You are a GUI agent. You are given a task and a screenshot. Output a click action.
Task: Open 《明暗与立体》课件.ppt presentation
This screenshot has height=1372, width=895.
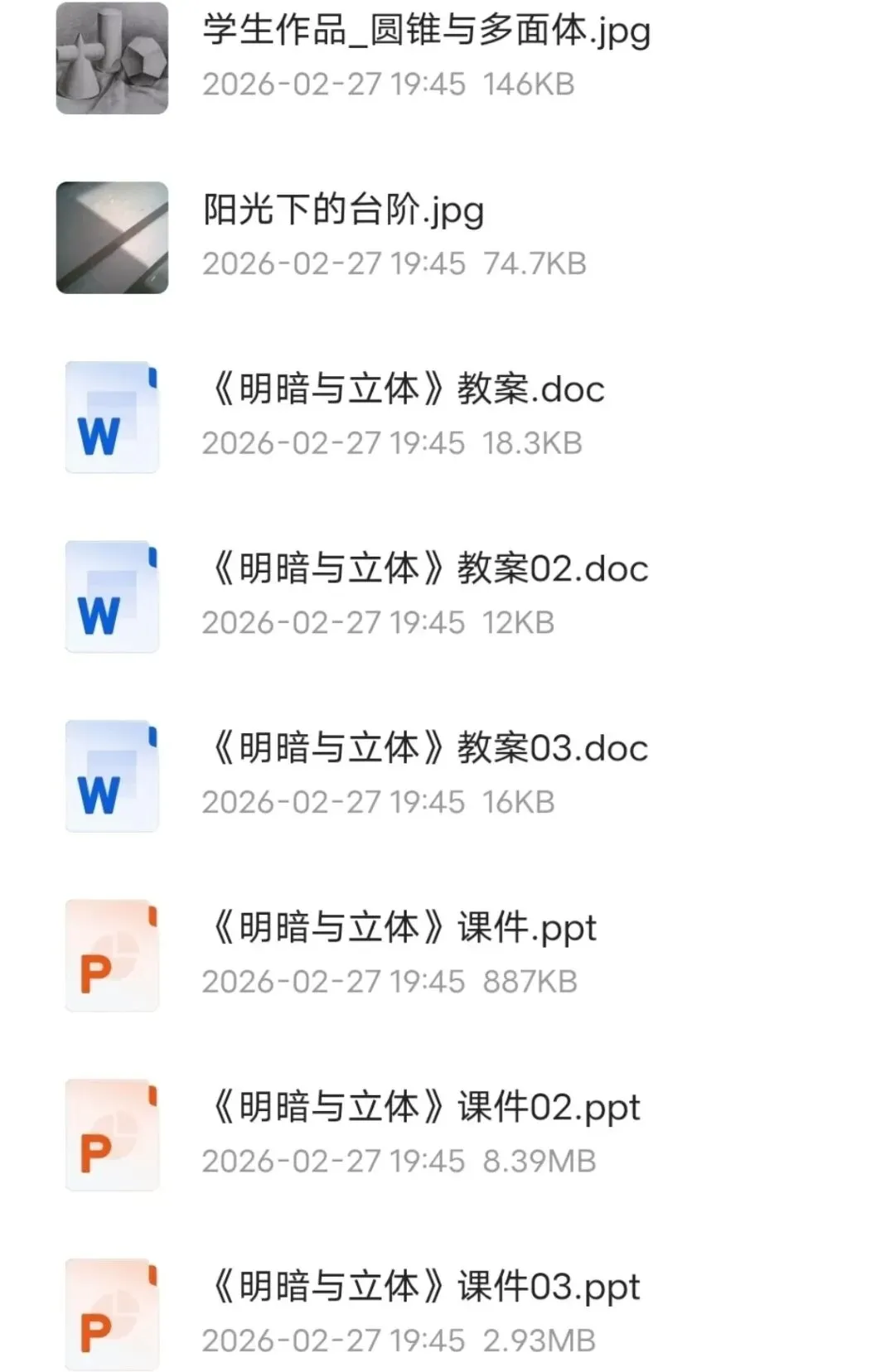click(x=403, y=928)
